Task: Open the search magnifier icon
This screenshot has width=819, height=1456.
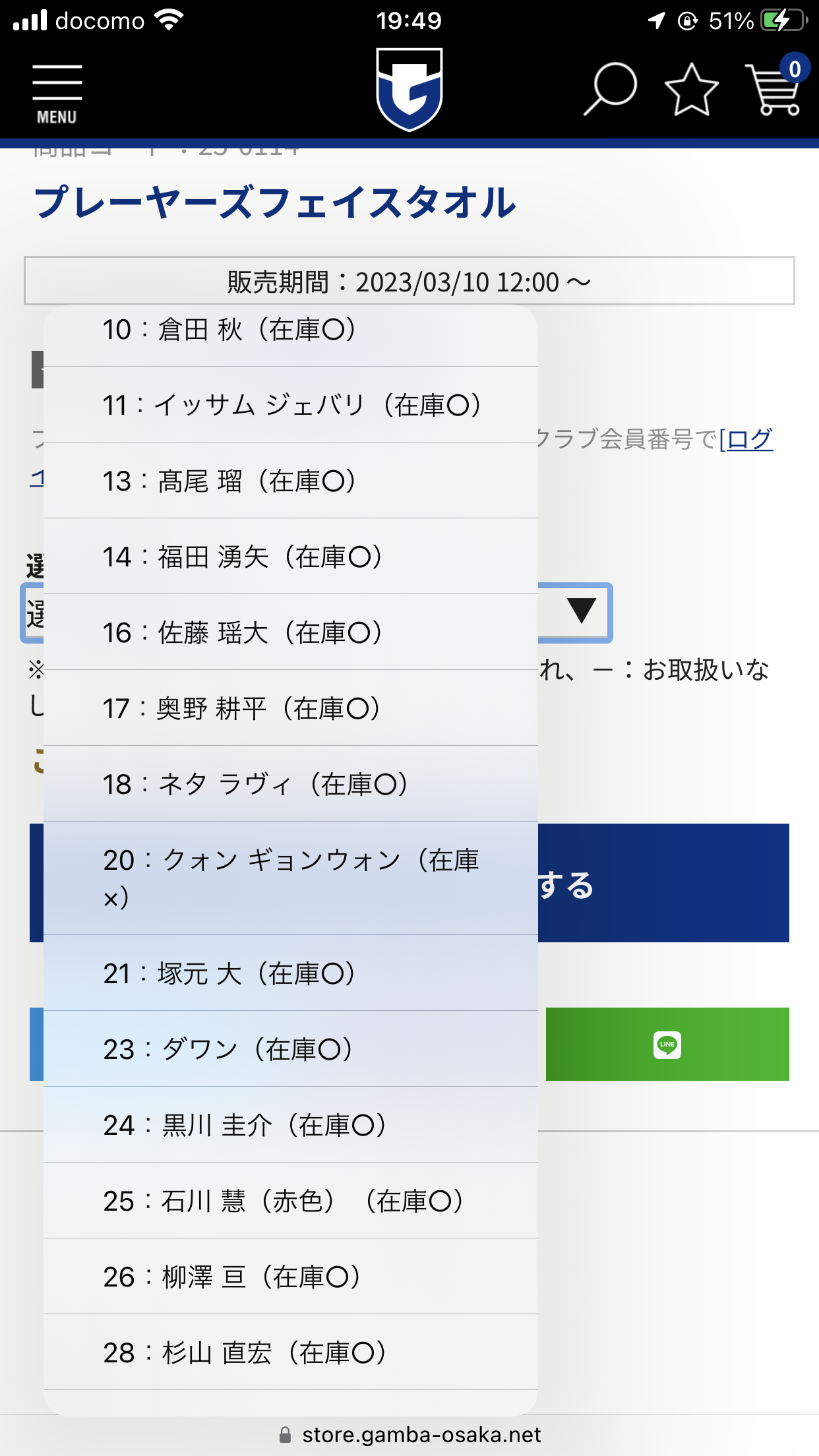Action: pyautogui.click(x=610, y=89)
